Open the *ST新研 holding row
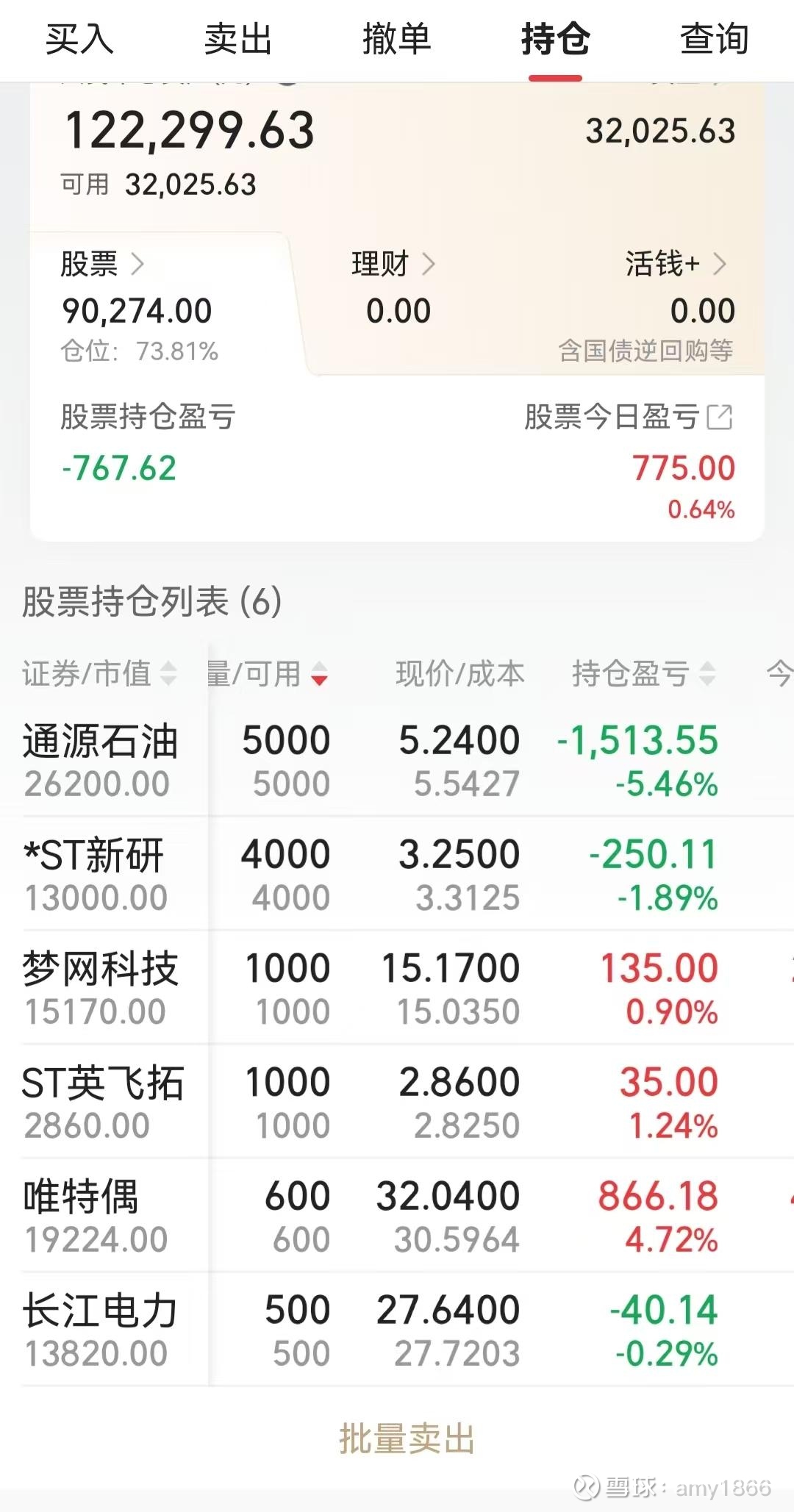 397,875
